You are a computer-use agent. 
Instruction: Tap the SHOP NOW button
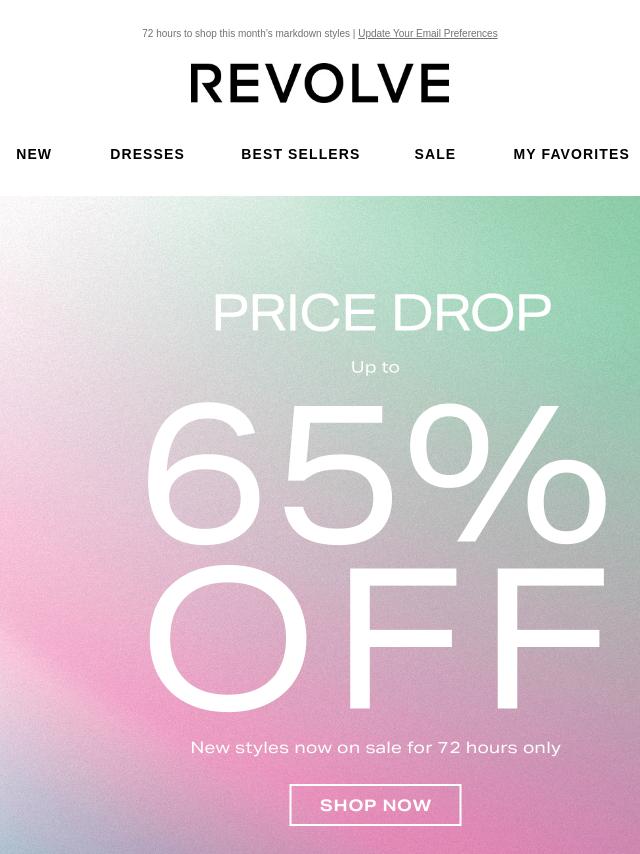375,805
